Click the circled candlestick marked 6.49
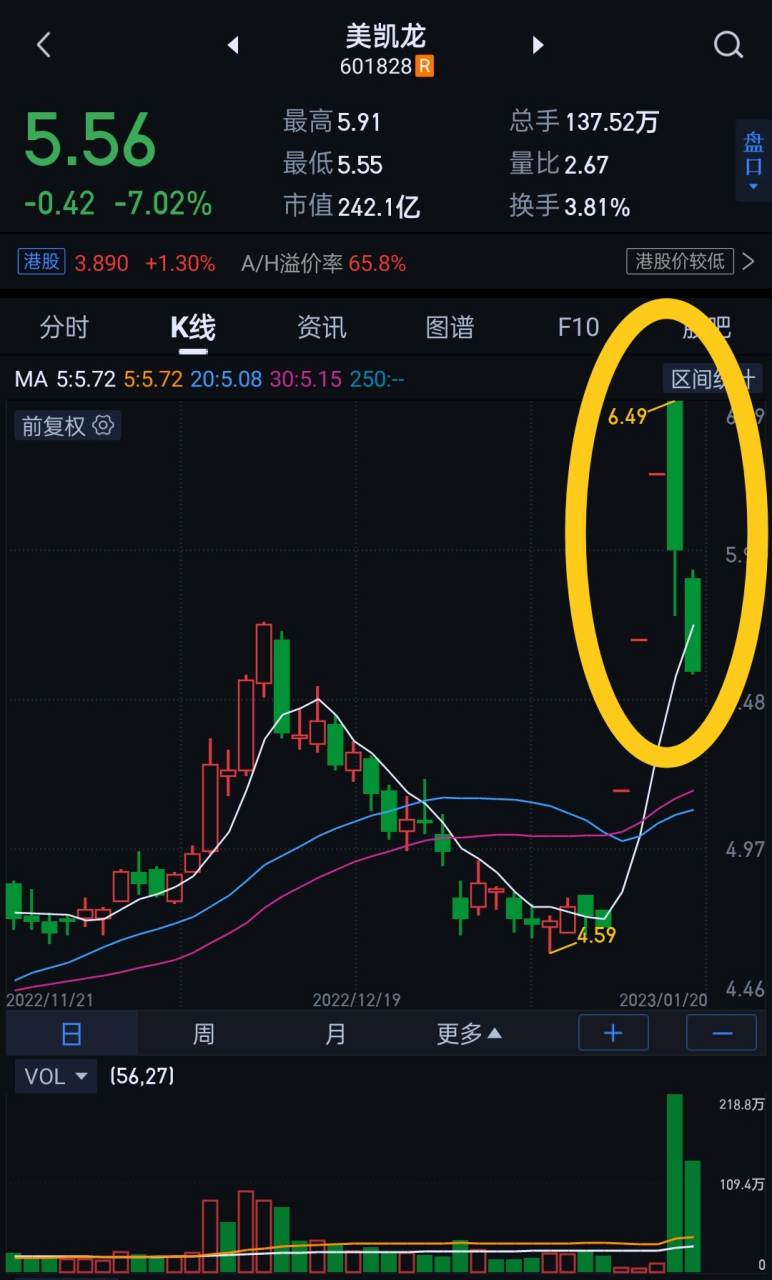This screenshot has width=772, height=1280. [674, 475]
